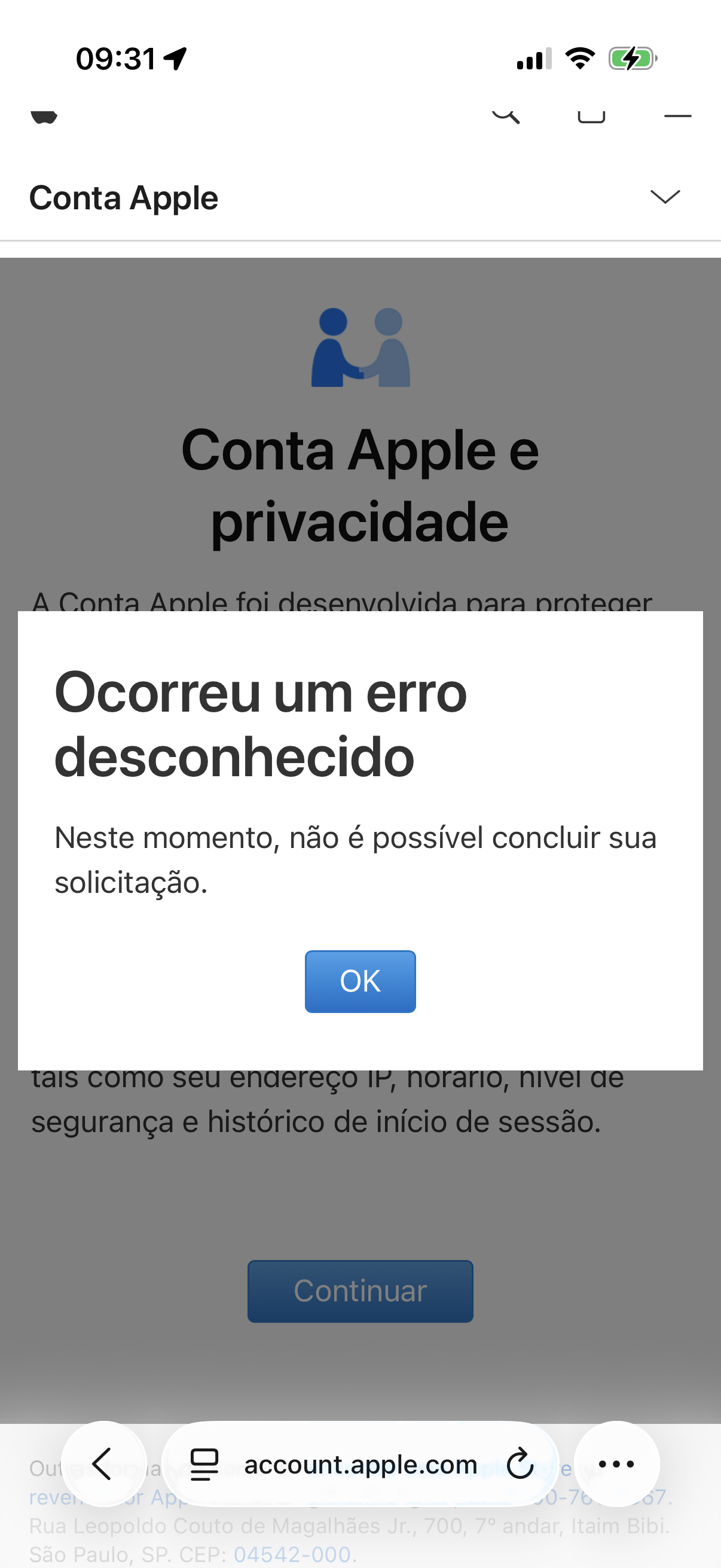Tap the Continuar button
This screenshot has height=1568, width=721.
360,1291
